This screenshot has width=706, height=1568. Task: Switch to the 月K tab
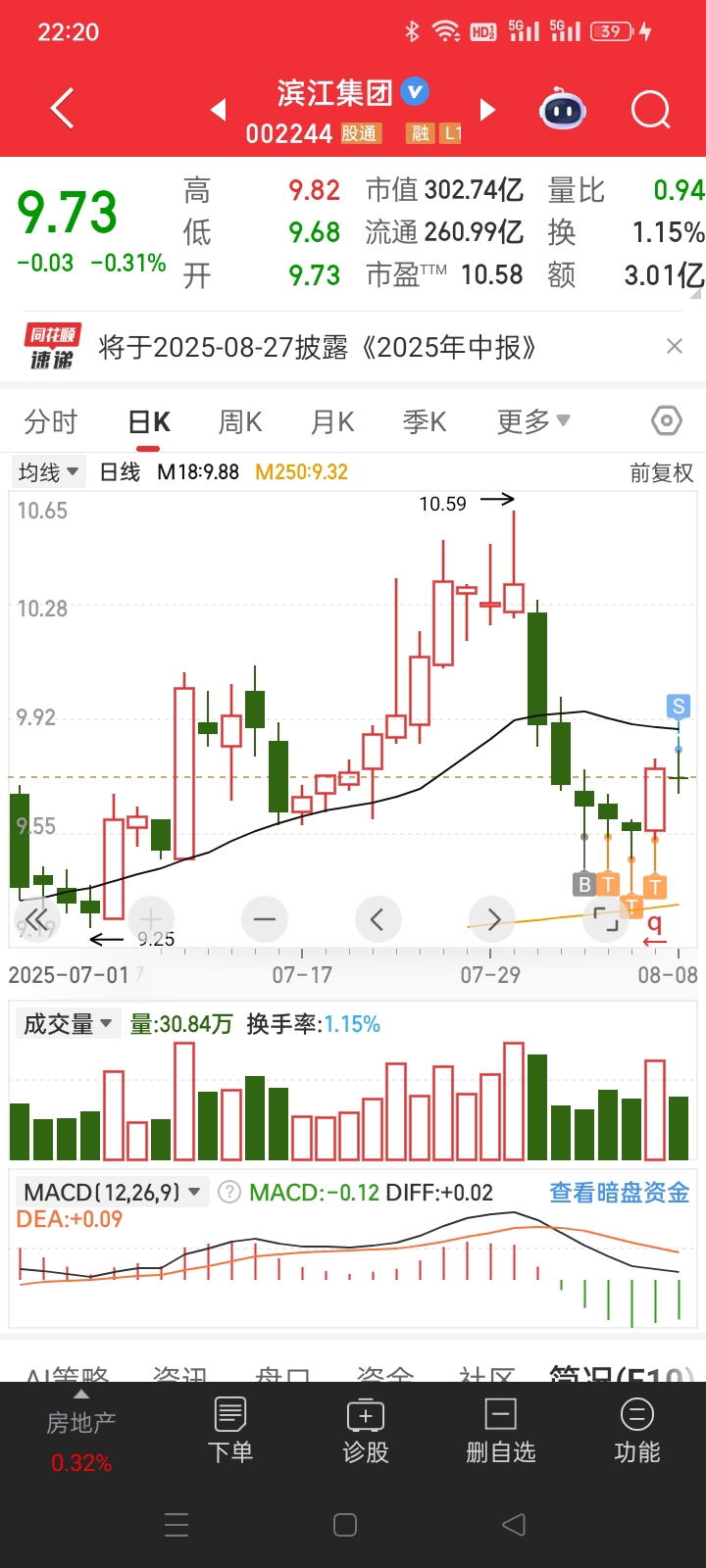point(332,422)
